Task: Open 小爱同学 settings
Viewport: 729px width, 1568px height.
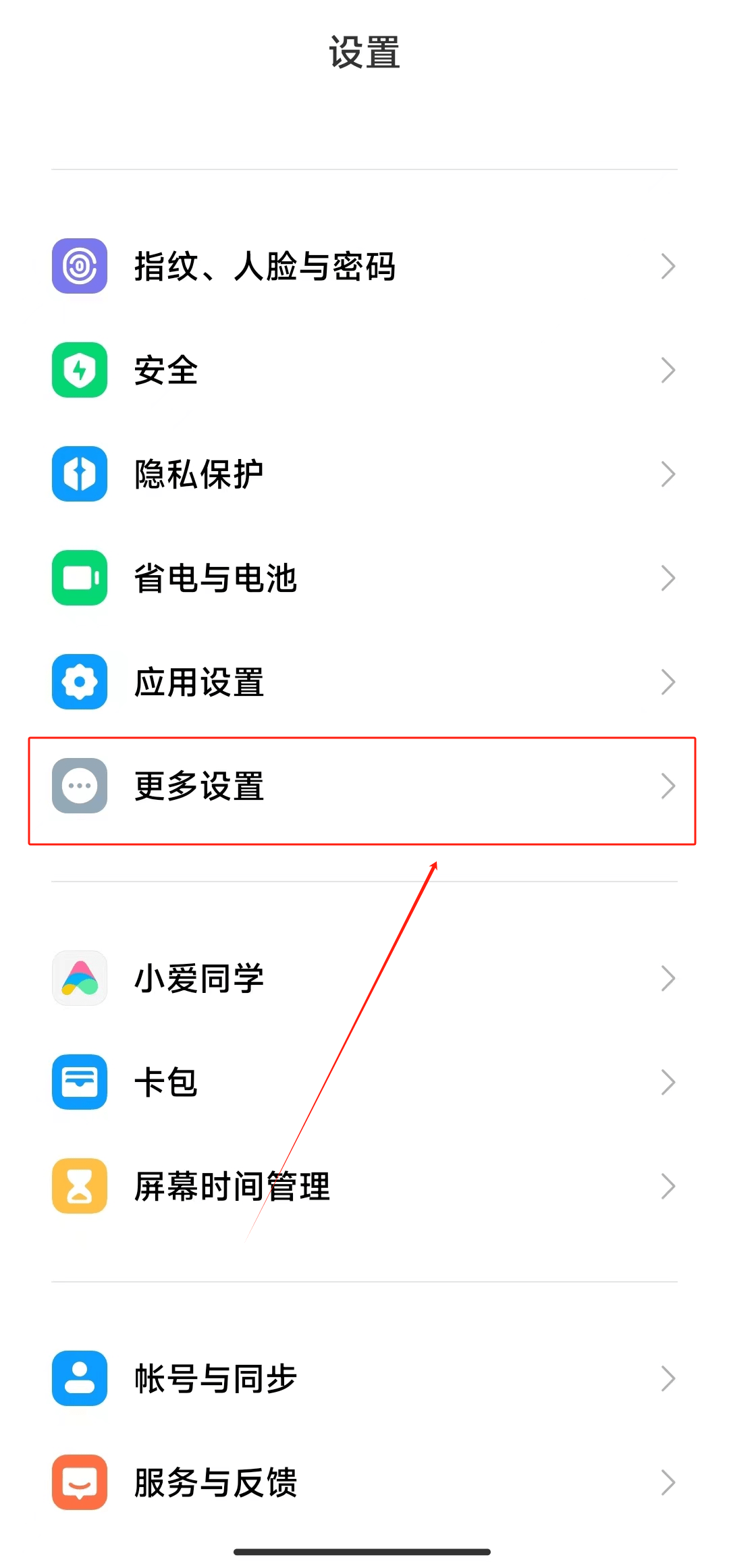Action: 364,978
